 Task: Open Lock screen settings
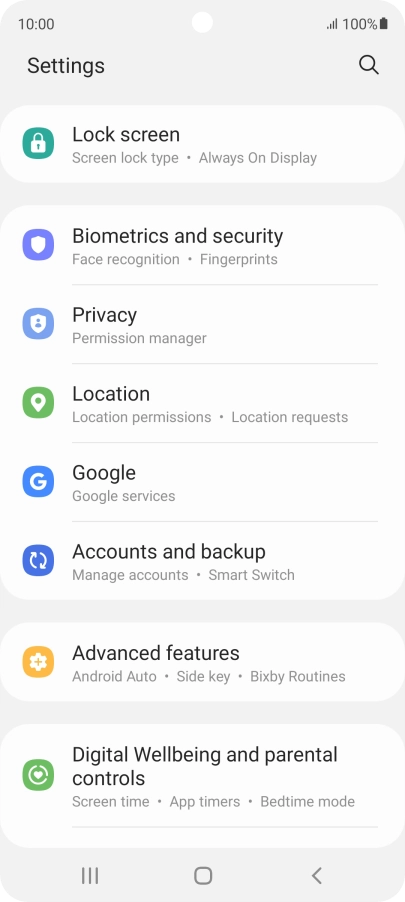[202, 144]
